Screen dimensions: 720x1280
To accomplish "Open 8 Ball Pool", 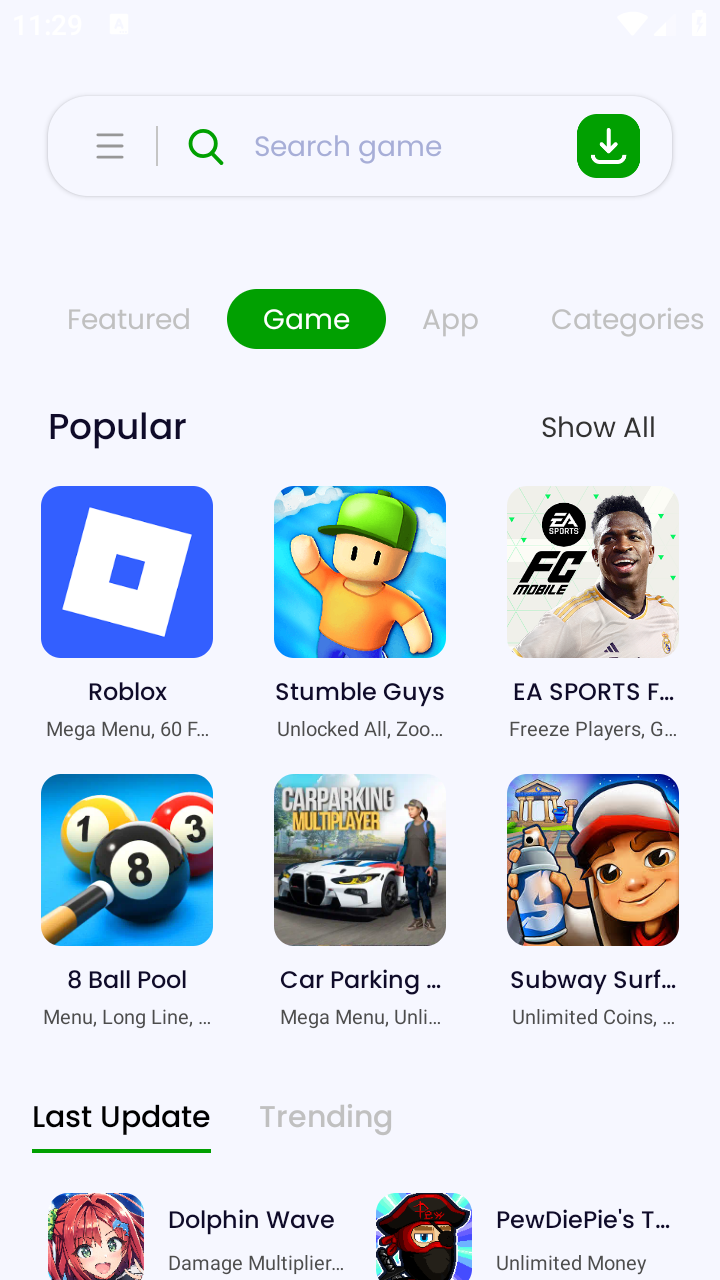I will pyautogui.click(x=127, y=860).
